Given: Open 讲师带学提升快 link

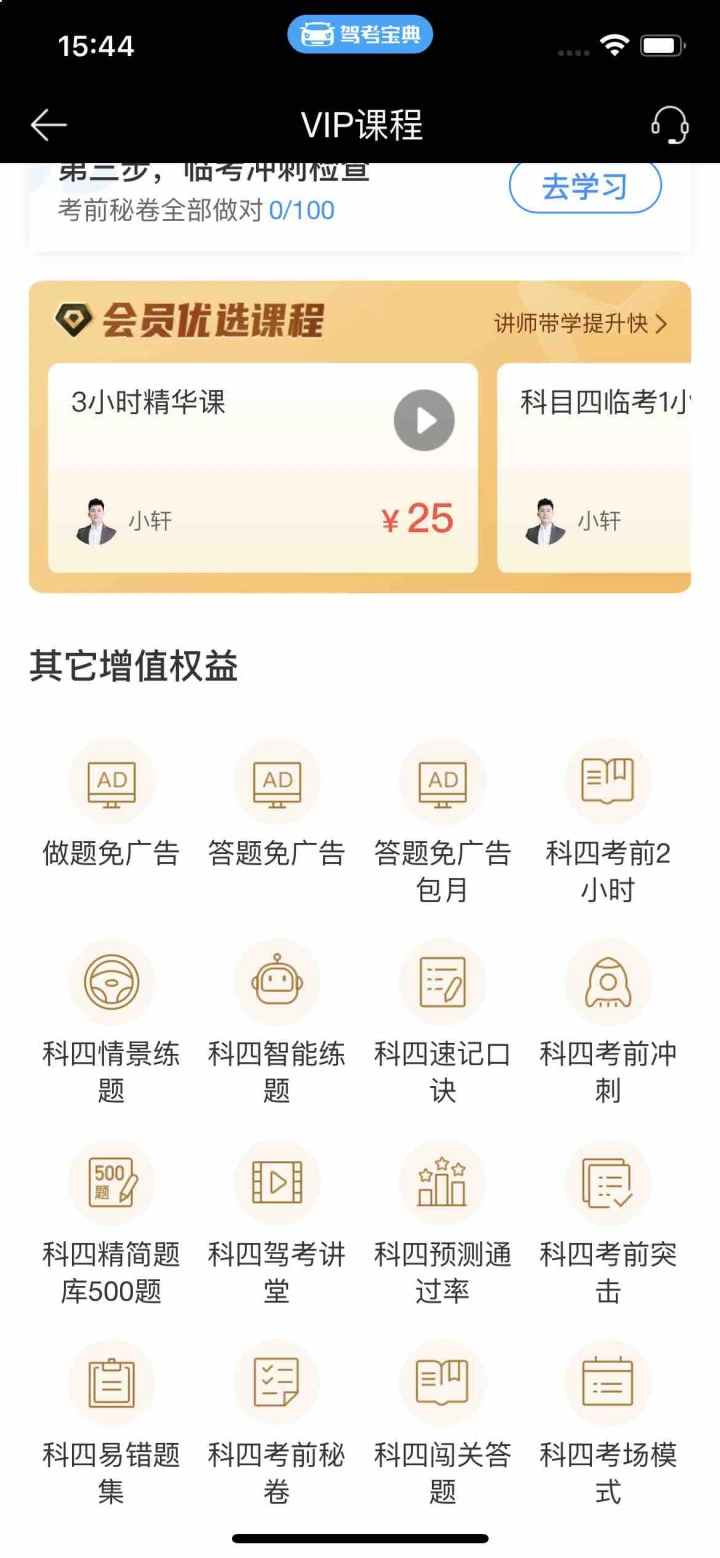Looking at the screenshot, I should point(580,323).
